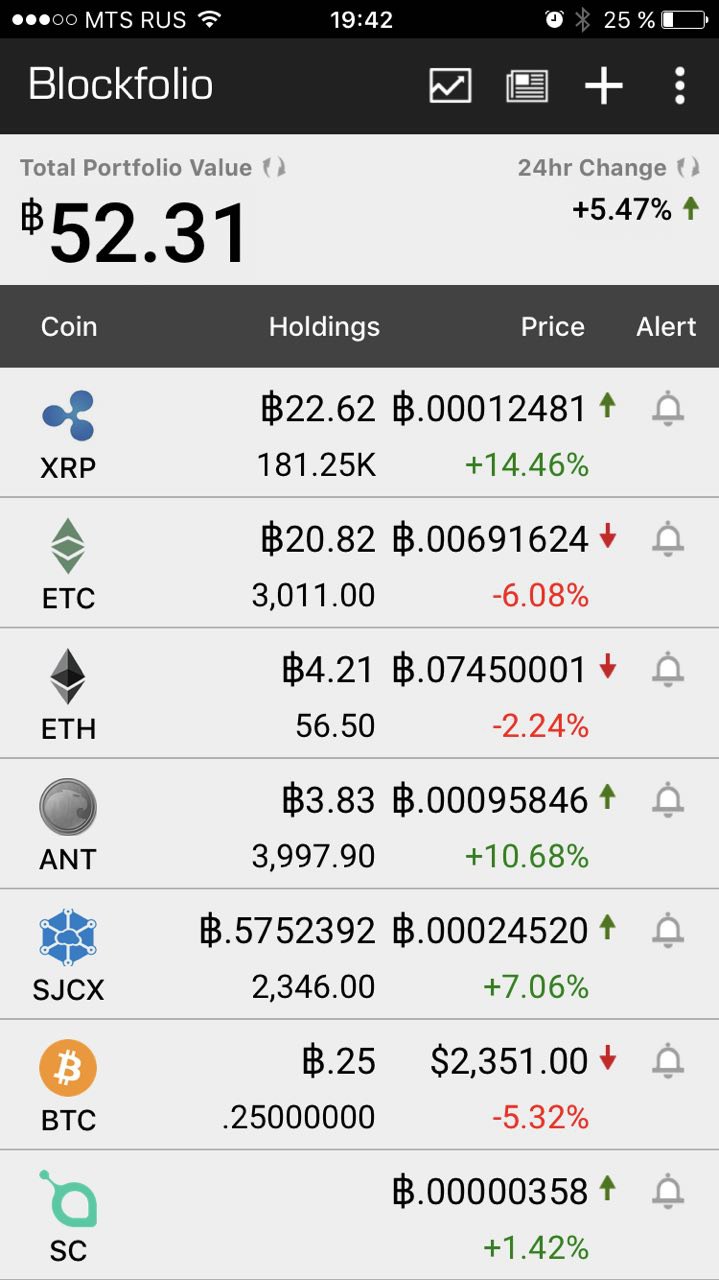Set a price alert for SC
The height and width of the screenshot is (1280, 719).
(668, 1192)
